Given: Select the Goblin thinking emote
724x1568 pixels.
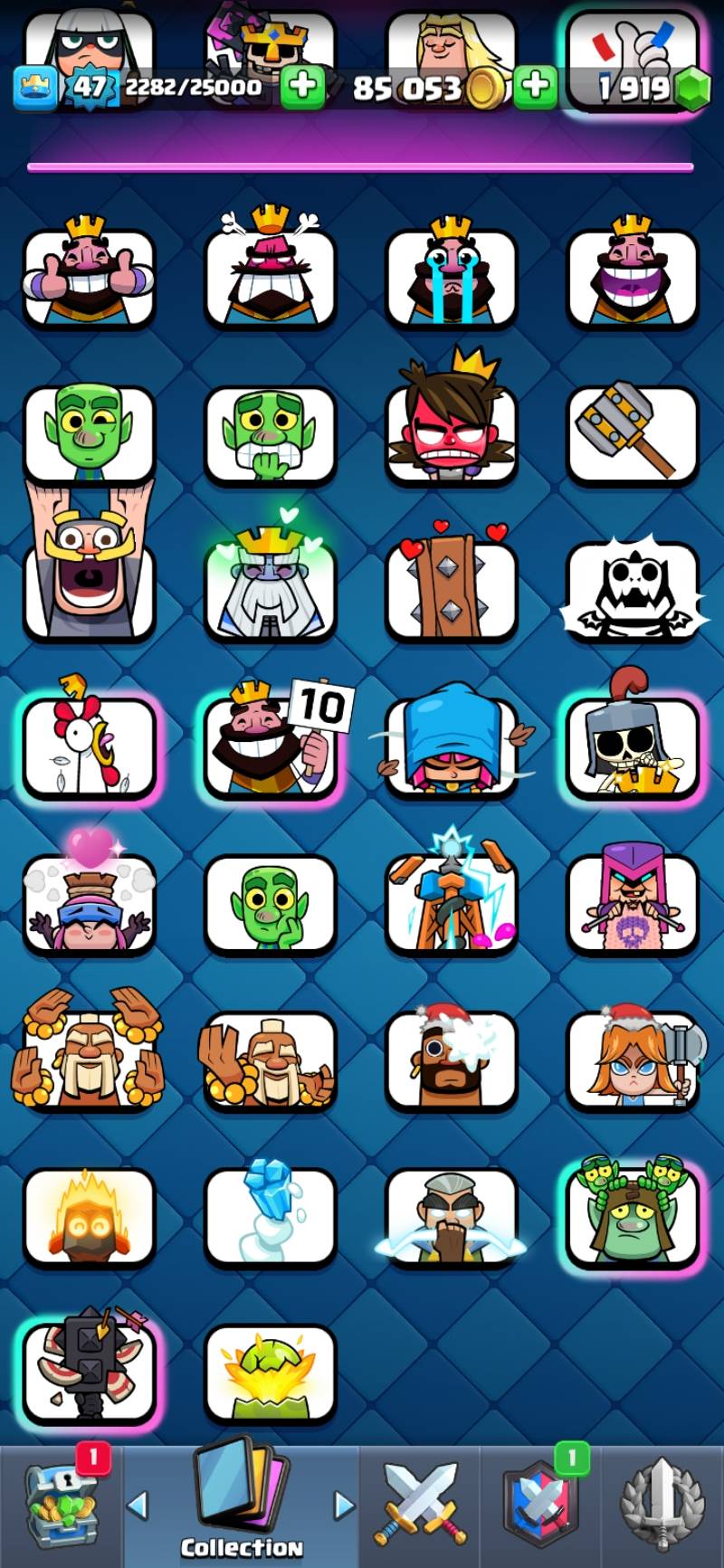Looking at the screenshot, I should tap(270, 902).
